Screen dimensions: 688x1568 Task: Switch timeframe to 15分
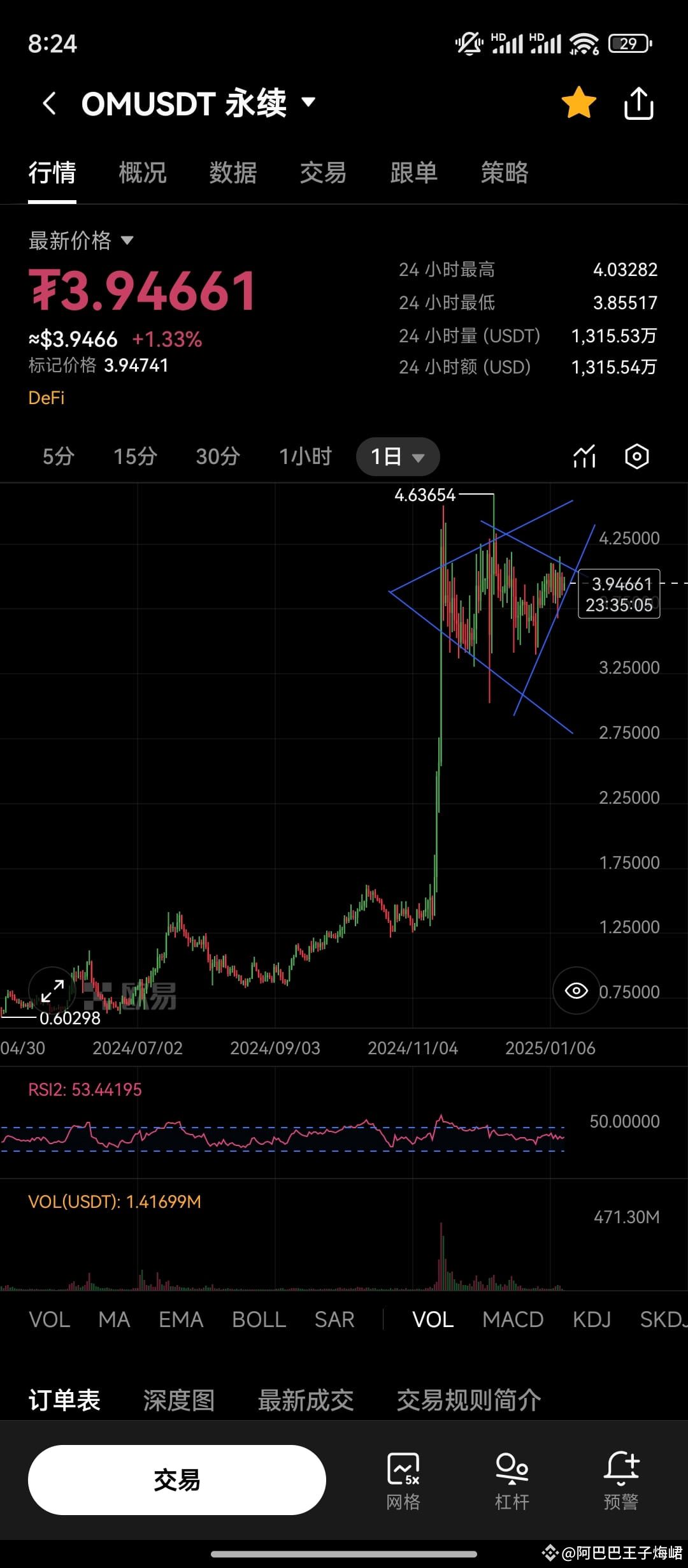coord(134,456)
